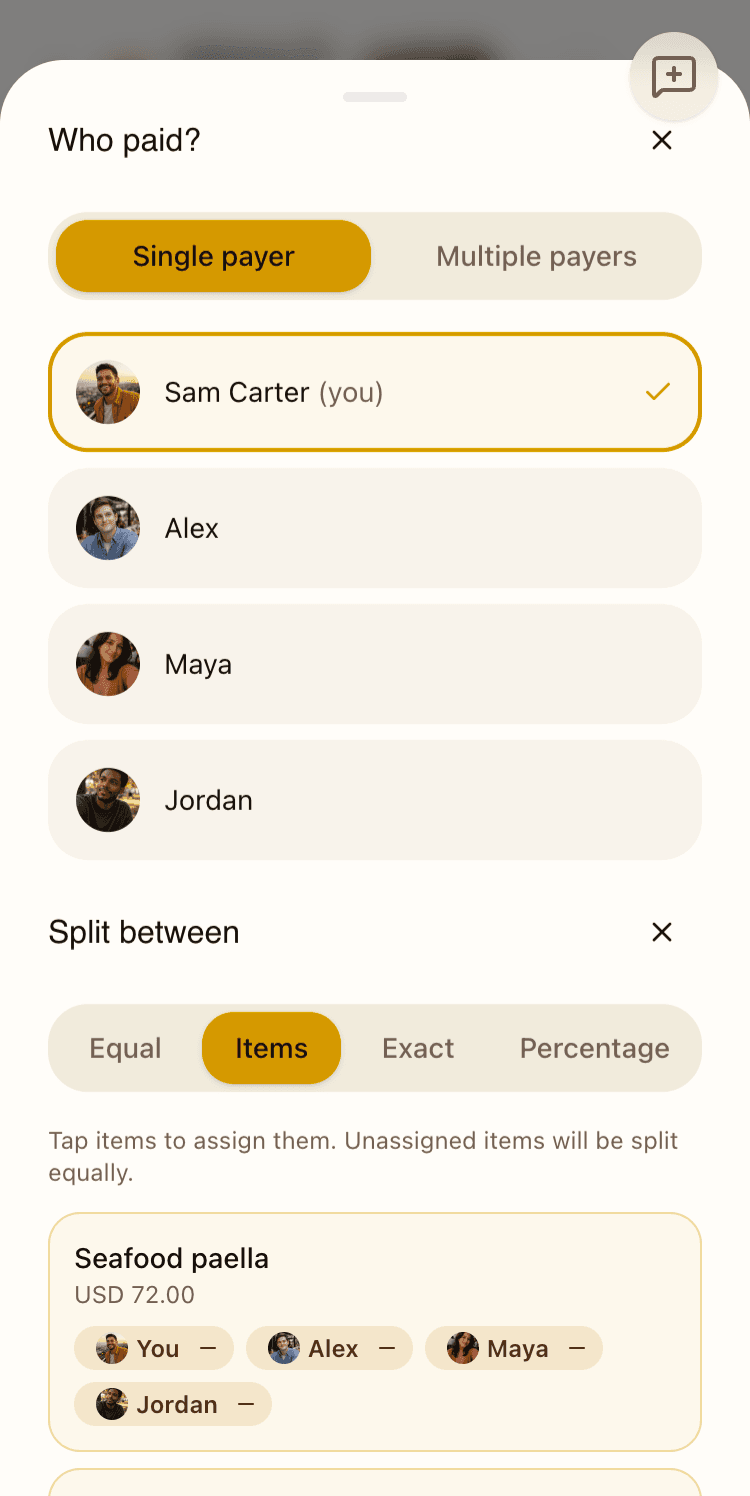Open the add comment icon top right
Screen dimensions: 750x1496
(x=673, y=77)
